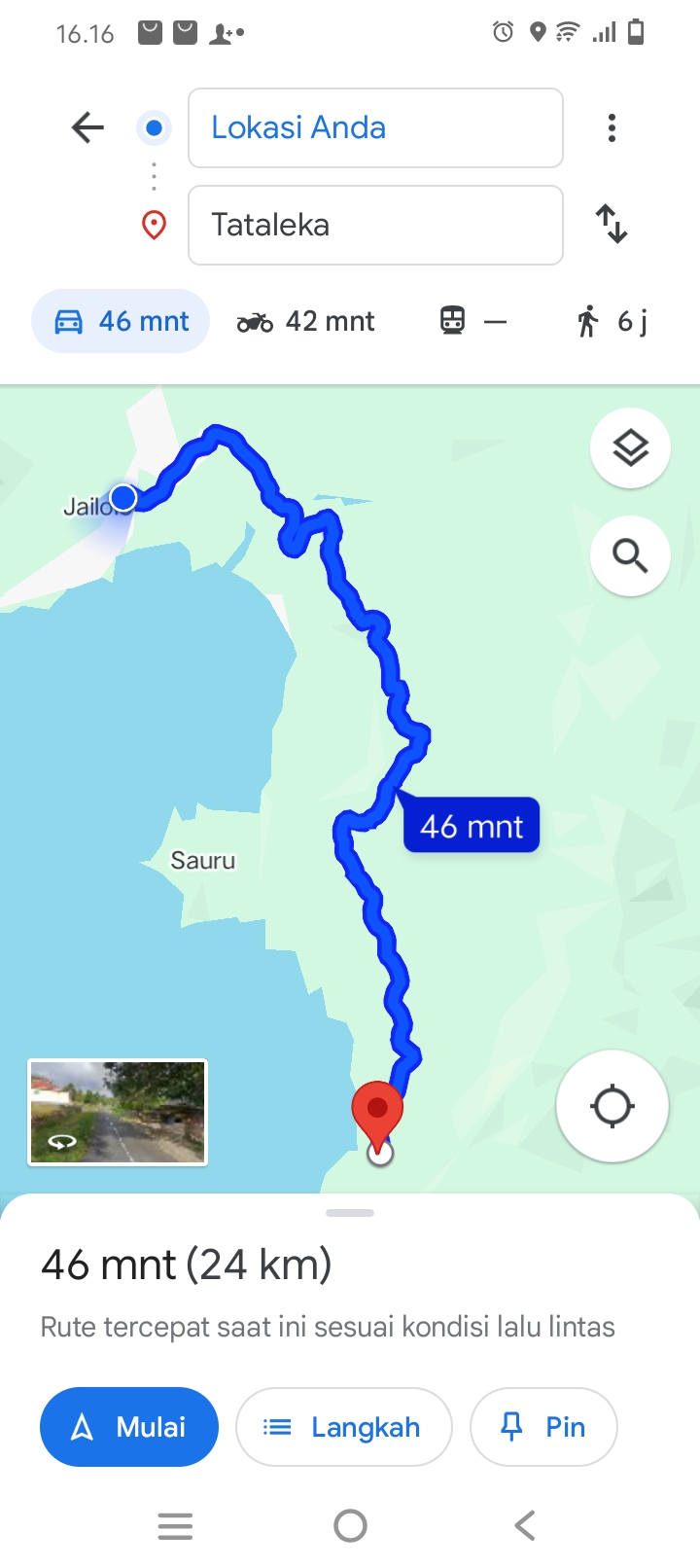700x1568 pixels.
Task: Select the car travel mode, 46 mnt
Action: (121, 321)
